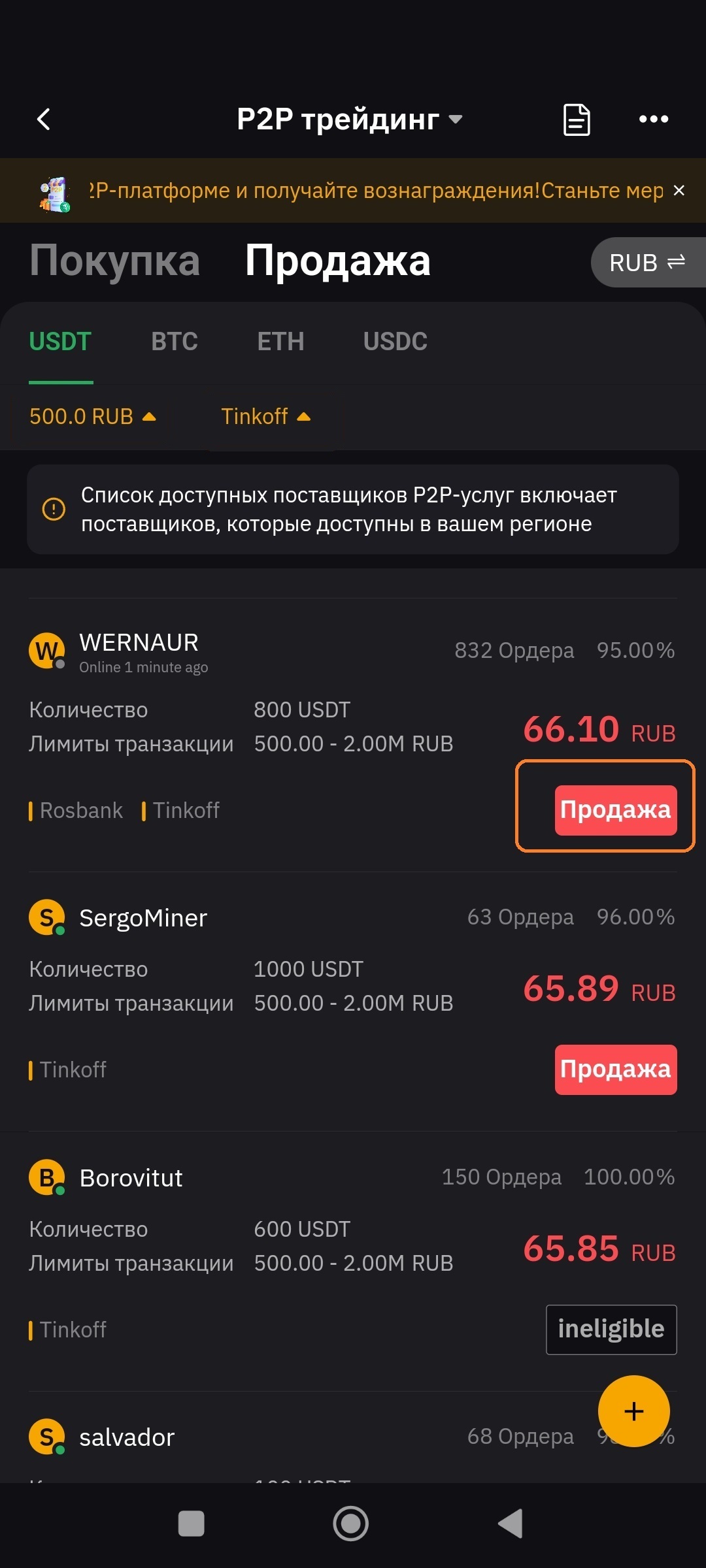The width and height of the screenshot is (706, 1568).
Task: Open the orders document icon
Action: (577, 120)
